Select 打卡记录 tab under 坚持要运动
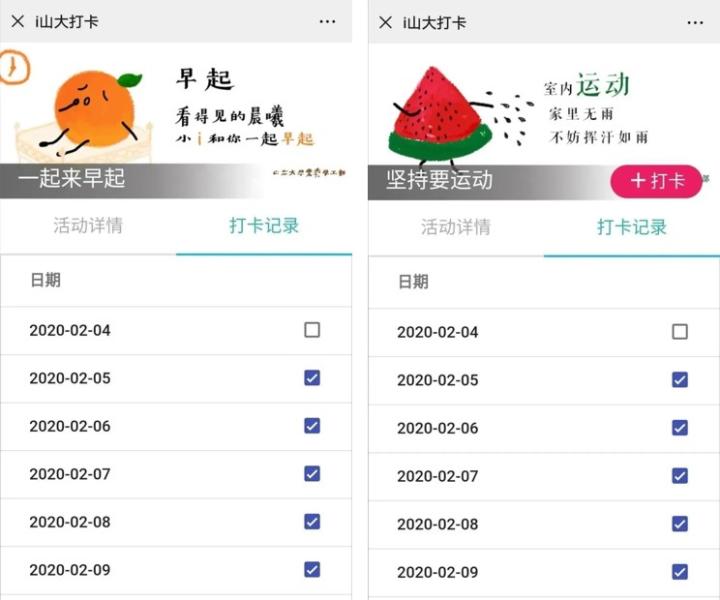Screen dimensions: 720x600 pyautogui.click(x=632, y=227)
